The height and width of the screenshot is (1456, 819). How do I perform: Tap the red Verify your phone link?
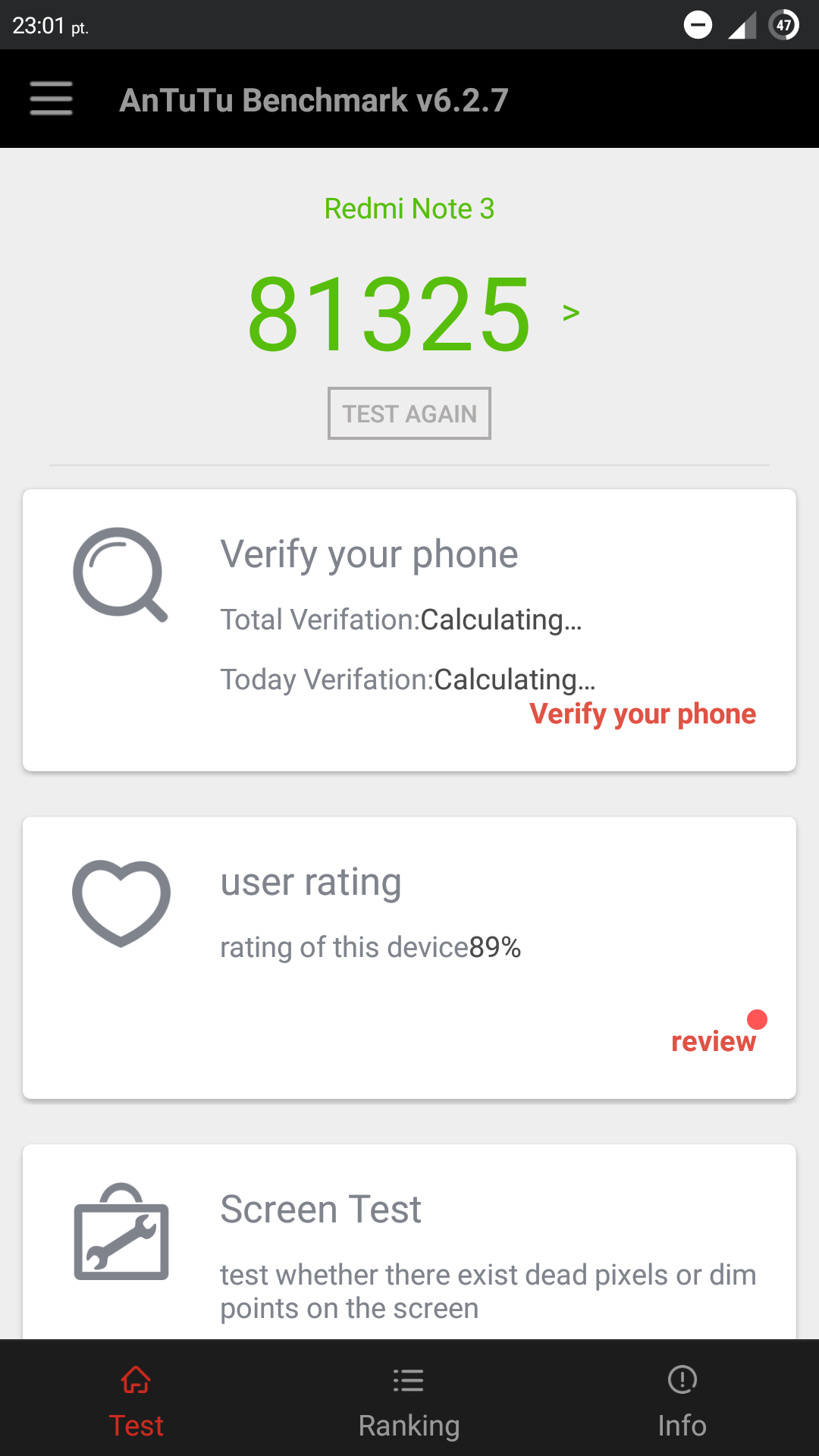(x=642, y=714)
